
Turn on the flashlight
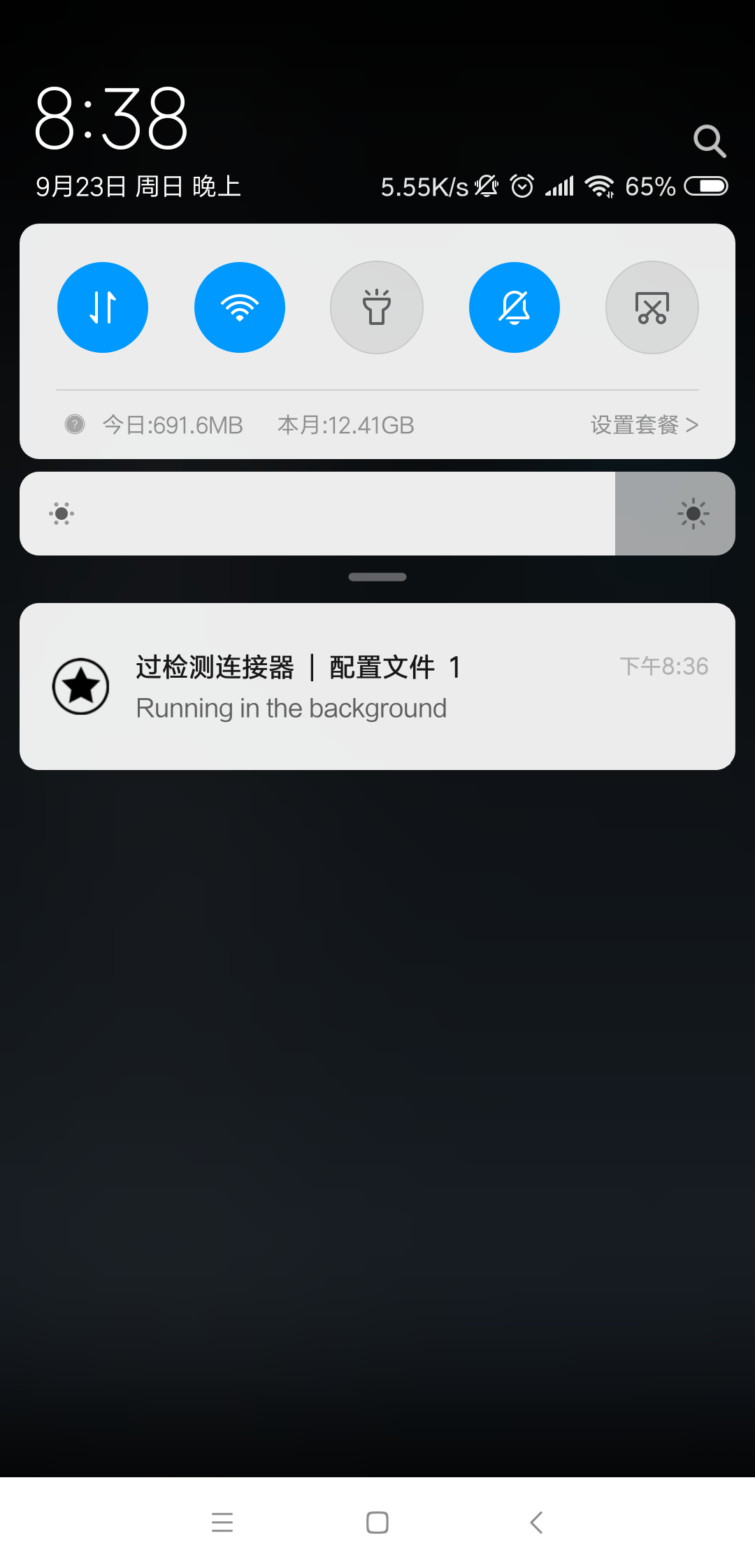click(377, 307)
